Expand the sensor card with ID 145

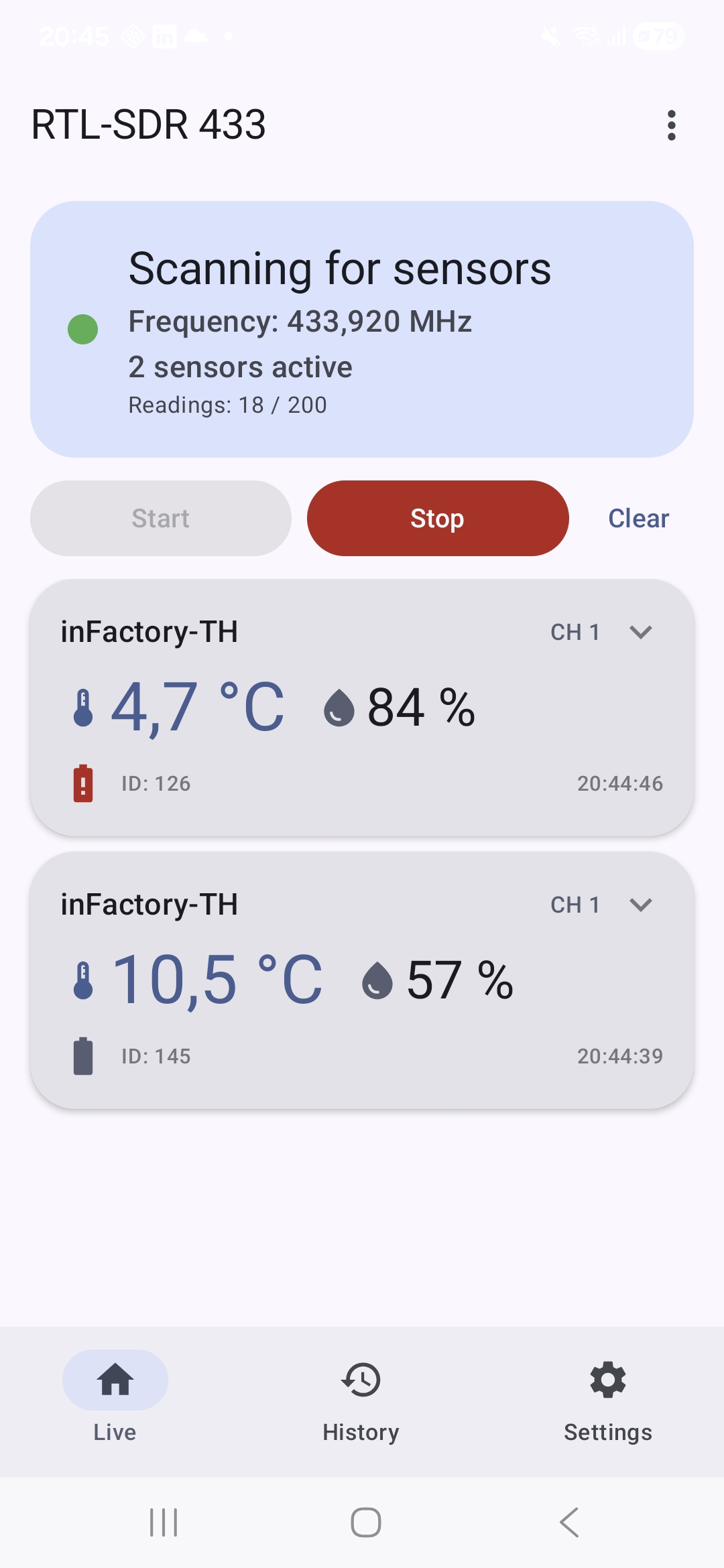[x=641, y=905]
